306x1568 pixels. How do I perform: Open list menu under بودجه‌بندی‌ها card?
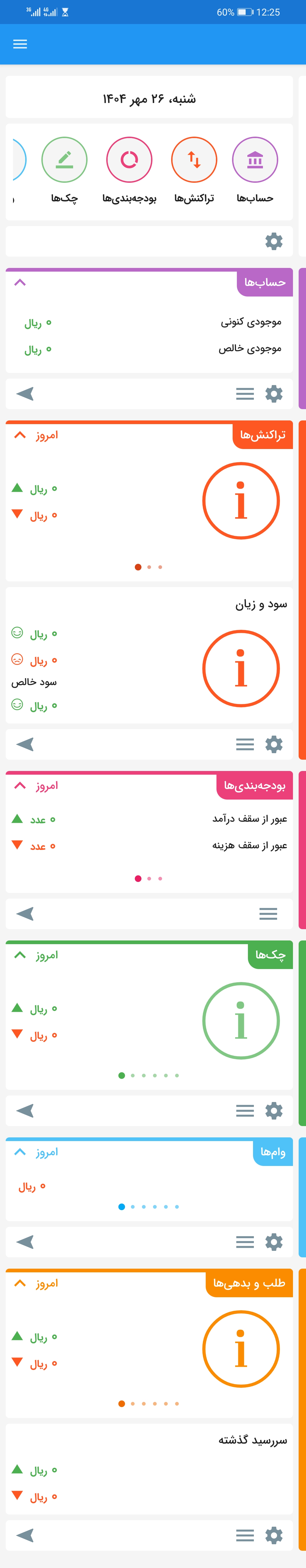tap(268, 914)
